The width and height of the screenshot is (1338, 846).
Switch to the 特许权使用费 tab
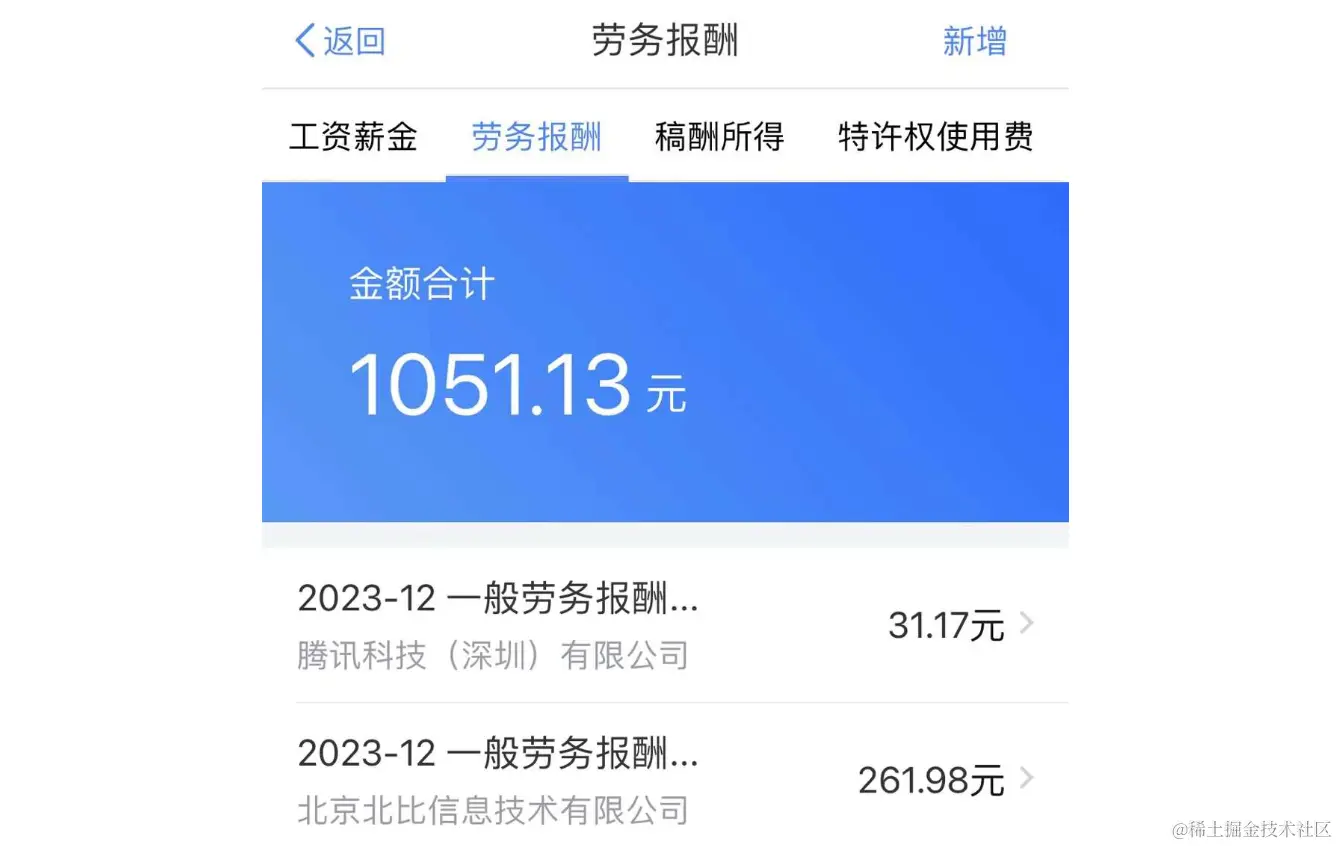[935, 137]
